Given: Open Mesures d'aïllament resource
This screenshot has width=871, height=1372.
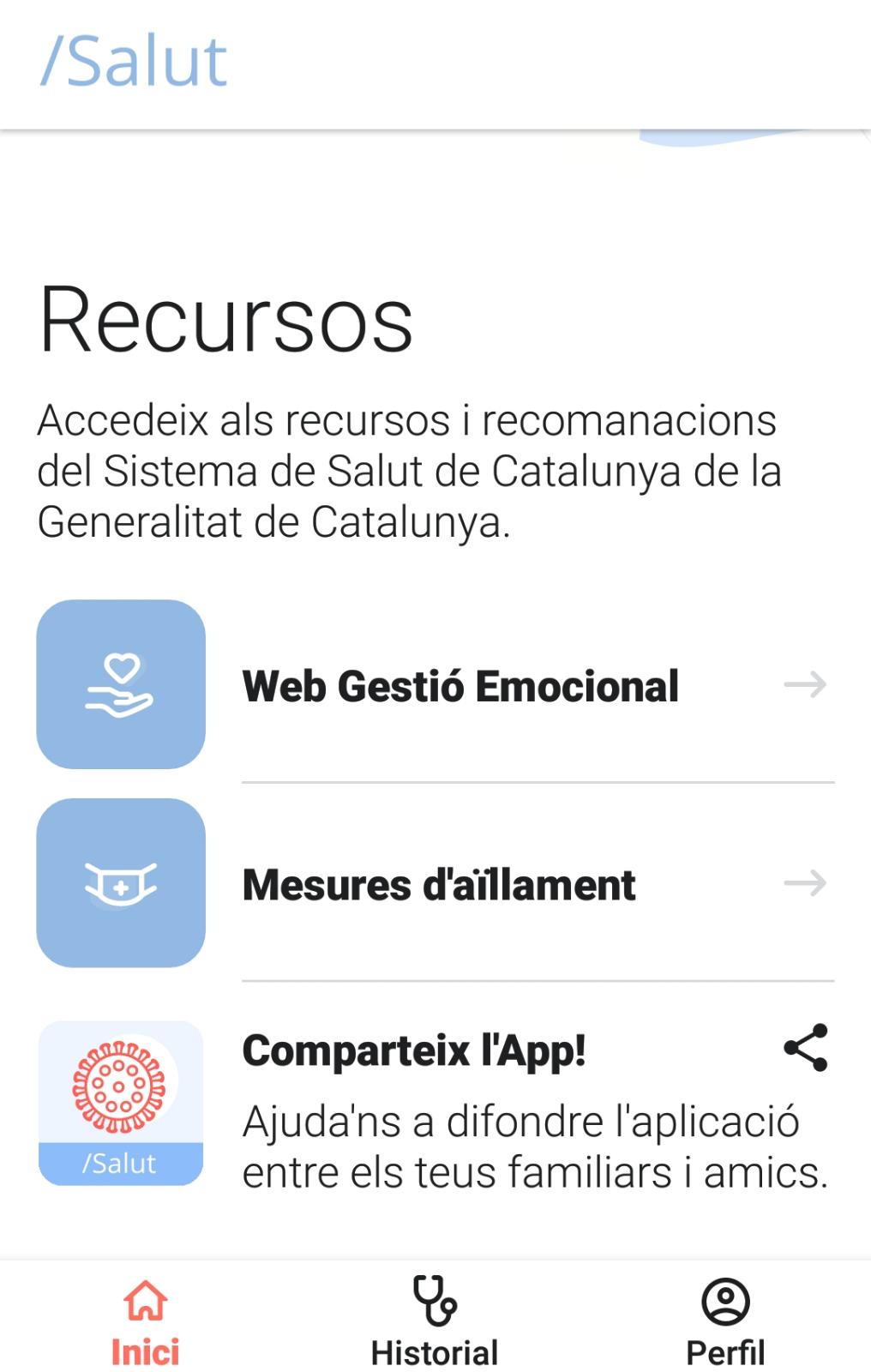Looking at the screenshot, I should [x=438, y=885].
